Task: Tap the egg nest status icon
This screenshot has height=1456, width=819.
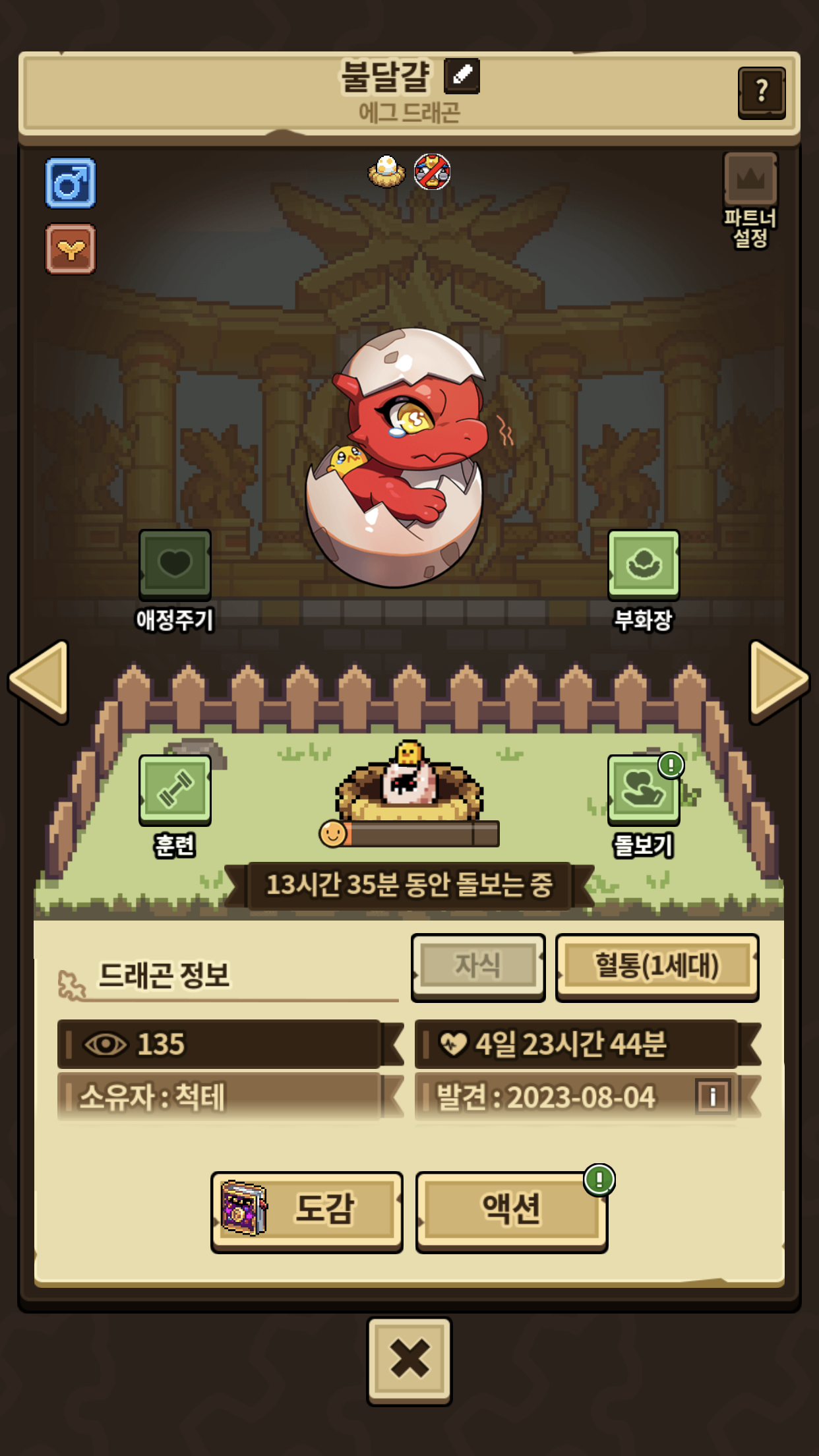Action: click(x=386, y=171)
